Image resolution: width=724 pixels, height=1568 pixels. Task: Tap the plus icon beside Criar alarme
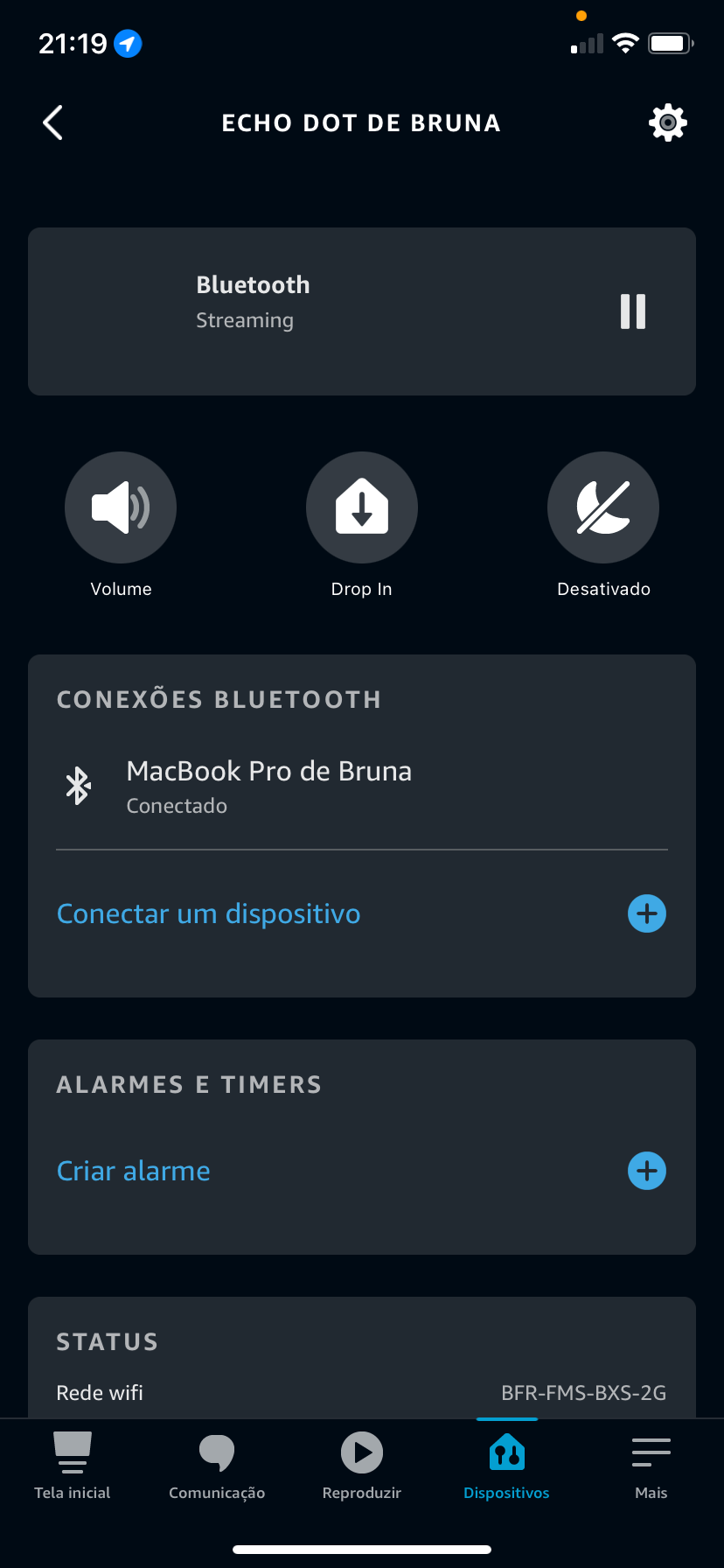pyautogui.click(x=647, y=1171)
